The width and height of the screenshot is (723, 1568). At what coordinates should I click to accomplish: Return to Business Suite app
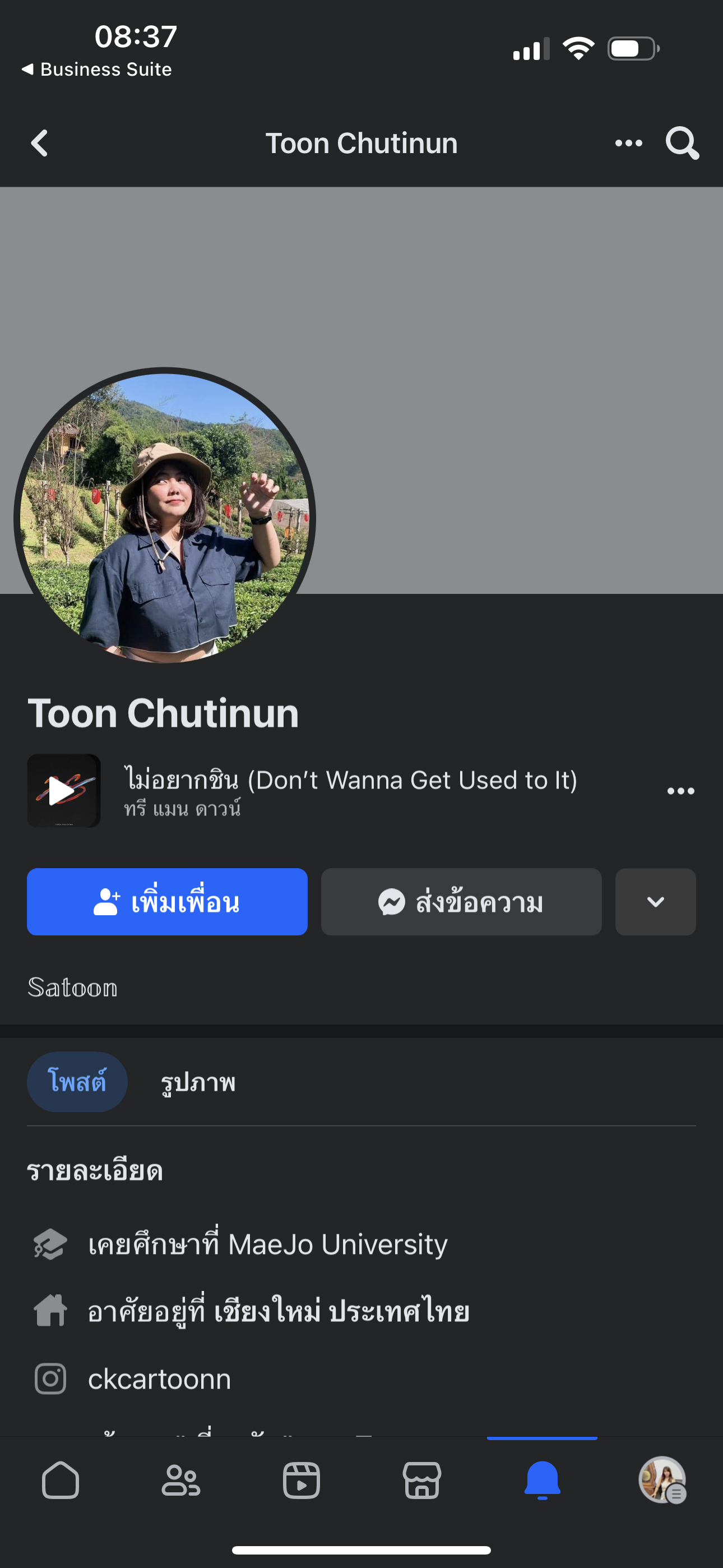[x=98, y=70]
